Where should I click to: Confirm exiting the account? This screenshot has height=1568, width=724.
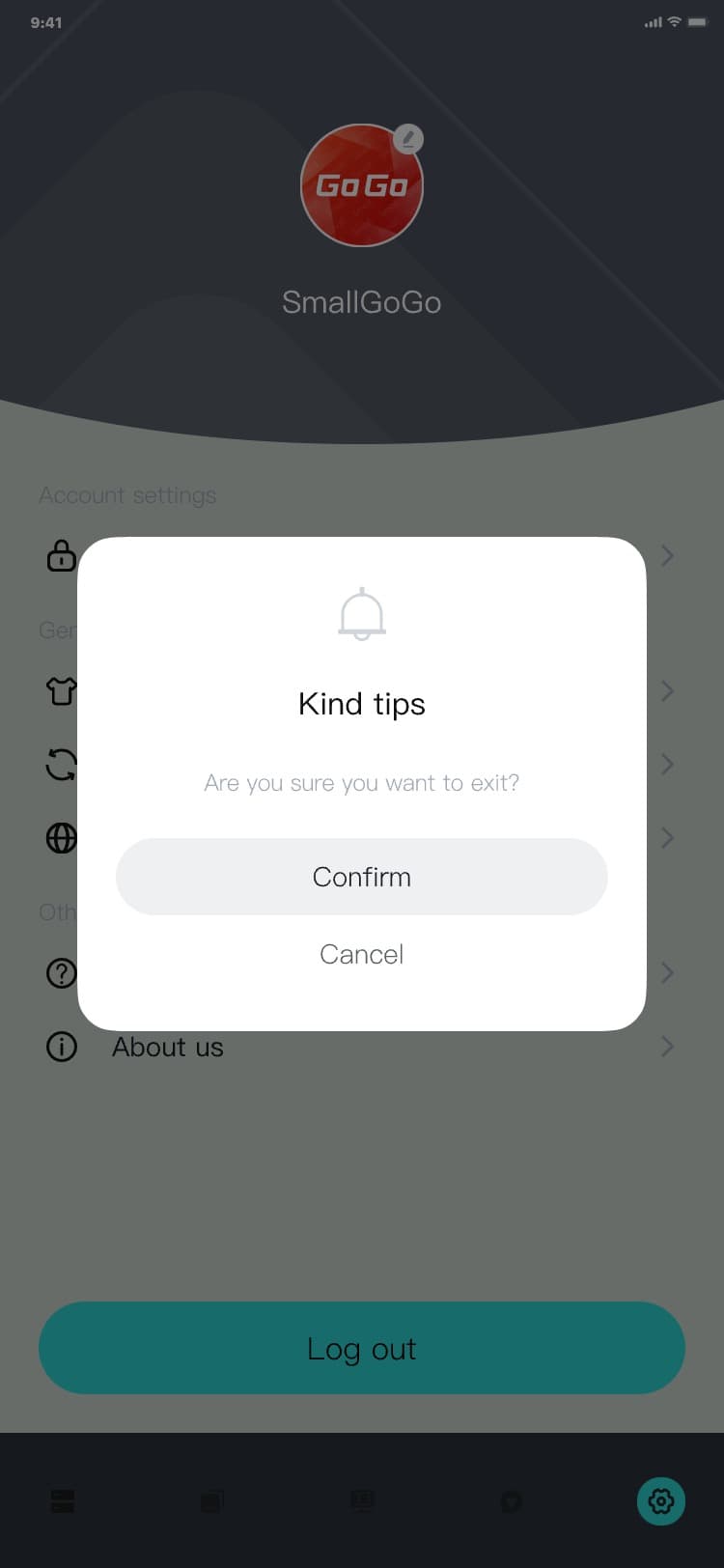[361, 877]
